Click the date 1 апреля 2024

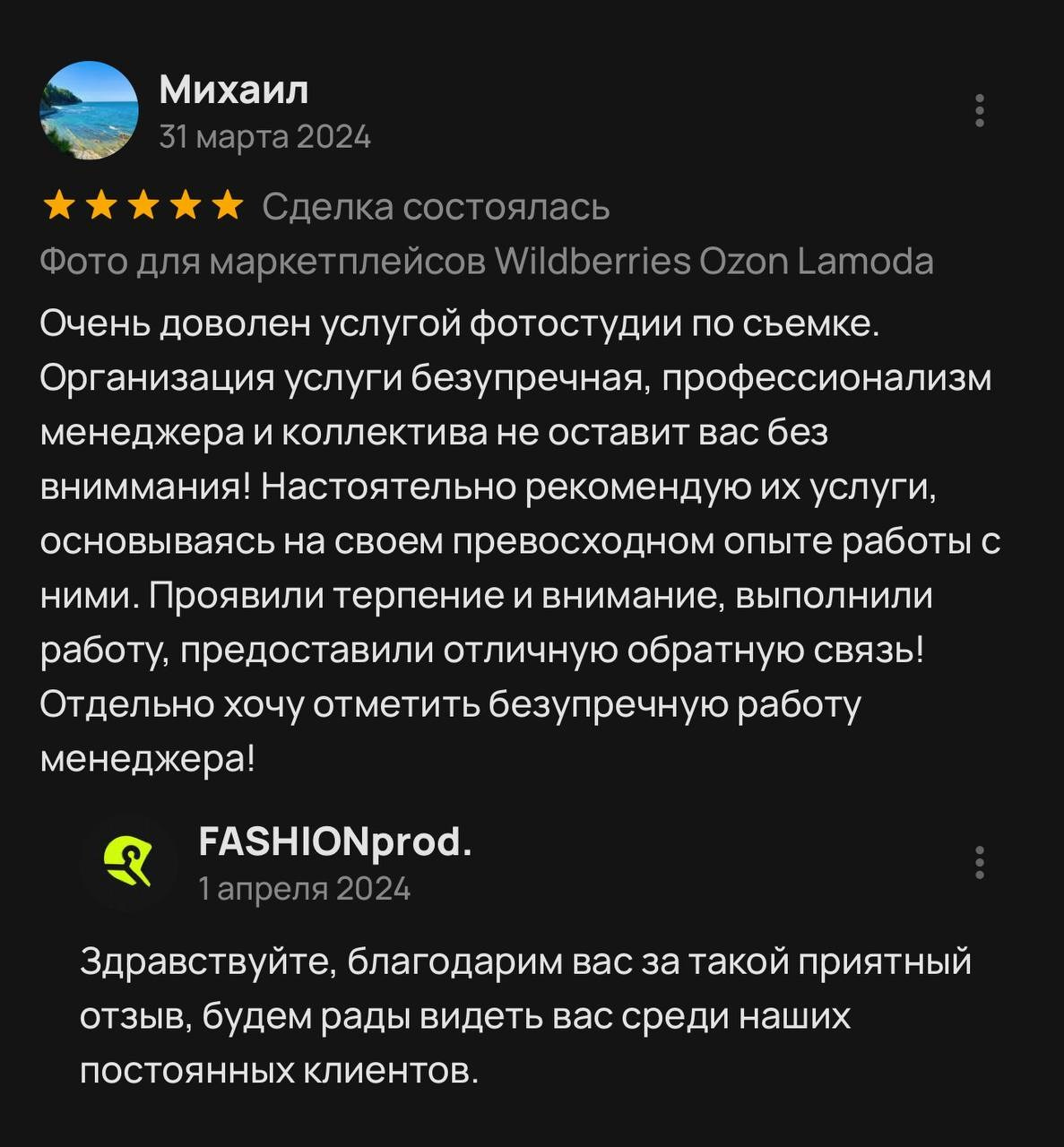pyautogui.click(x=305, y=889)
